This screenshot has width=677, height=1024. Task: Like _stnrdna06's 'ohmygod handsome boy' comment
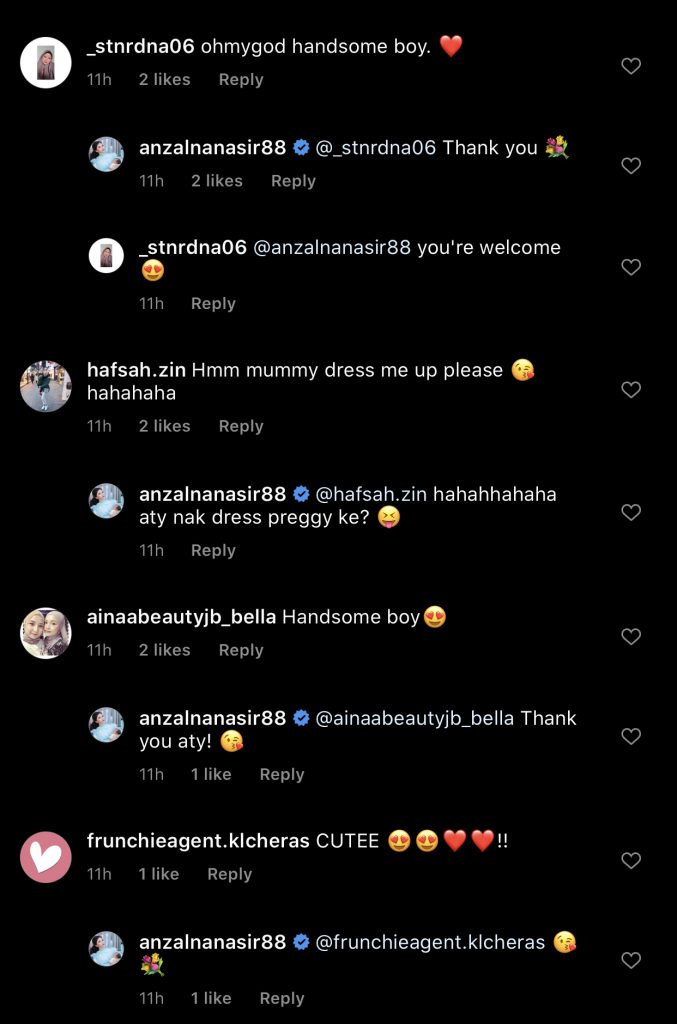631,66
